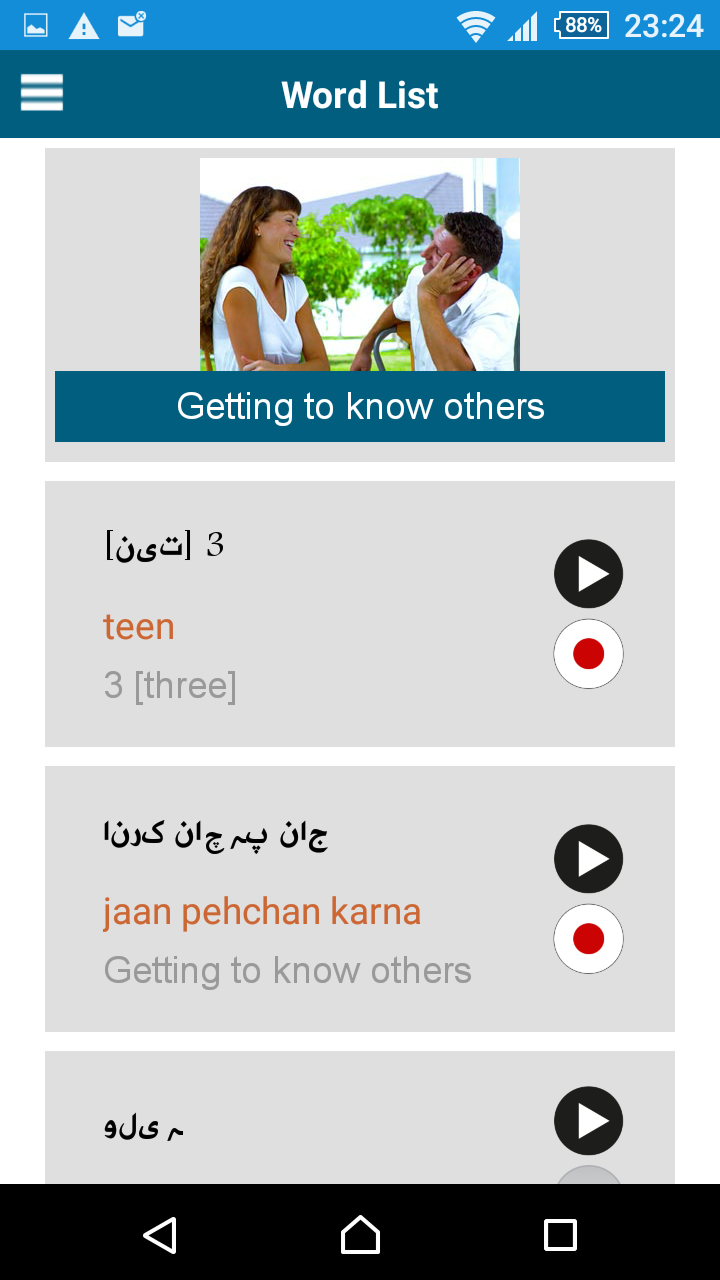Return to the home screen
Viewport: 720px width, 1280px height.
pos(360,1235)
